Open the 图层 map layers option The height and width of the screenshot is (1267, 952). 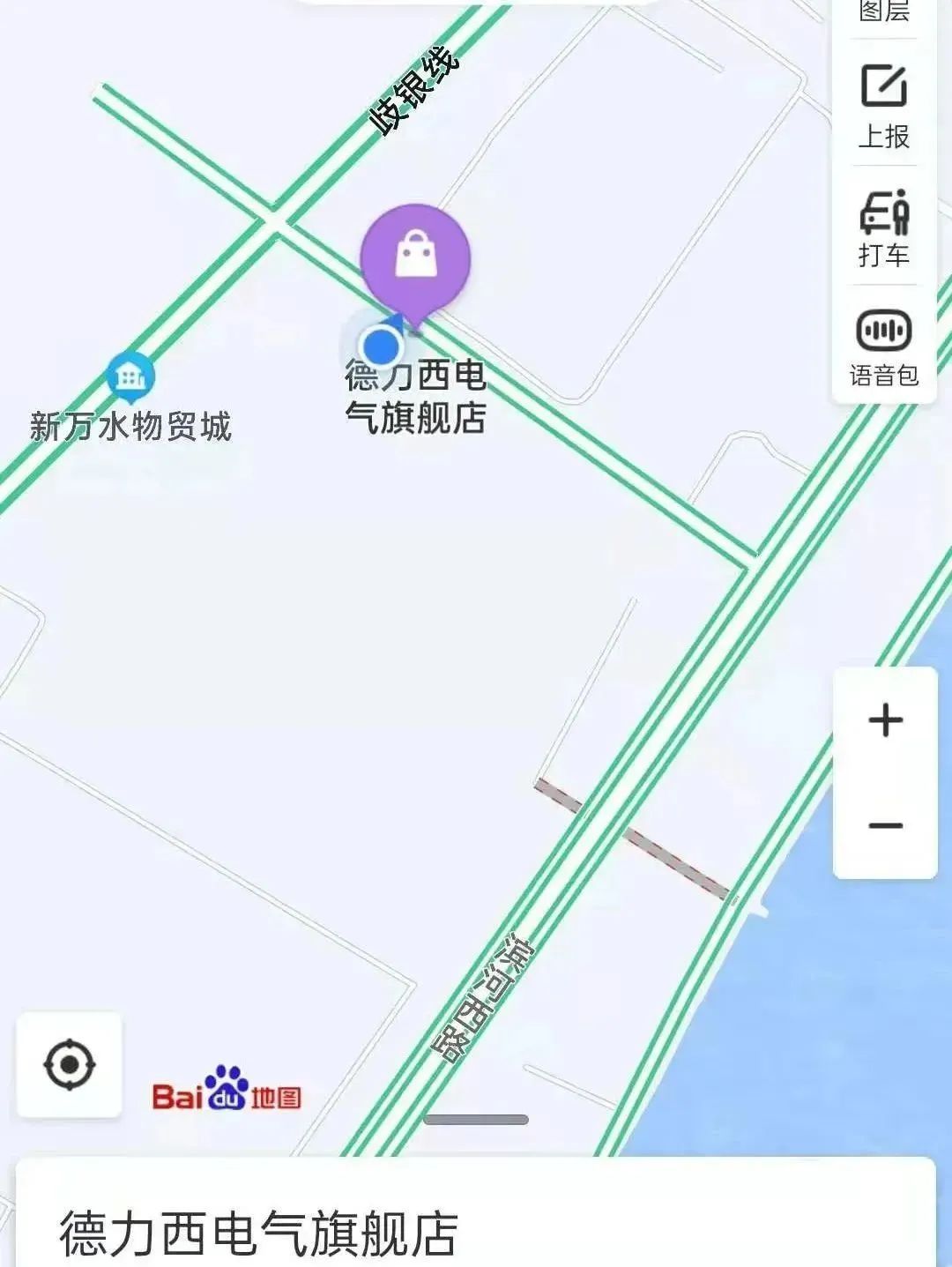pyautogui.click(x=883, y=12)
